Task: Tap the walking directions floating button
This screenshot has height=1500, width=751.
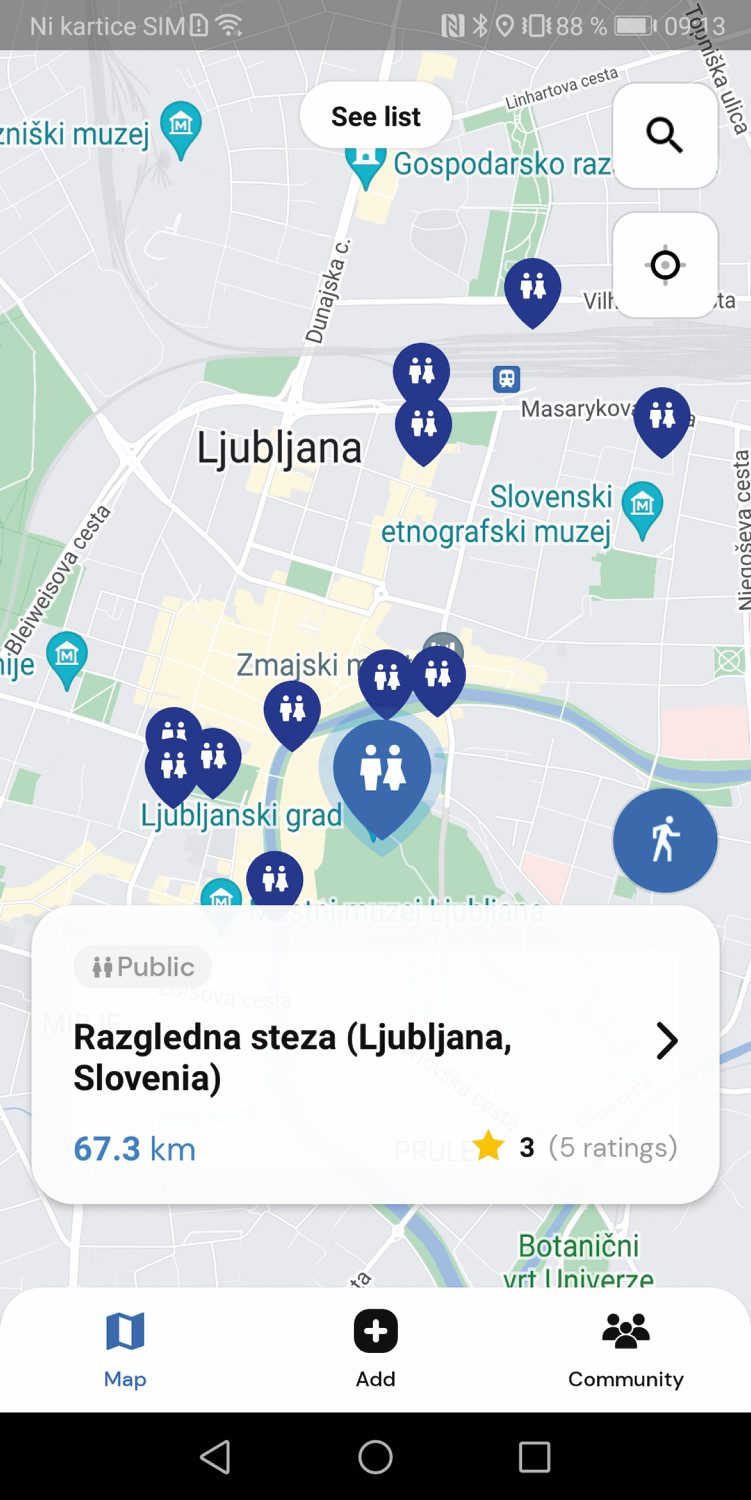Action: pyautogui.click(x=665, y=840)
